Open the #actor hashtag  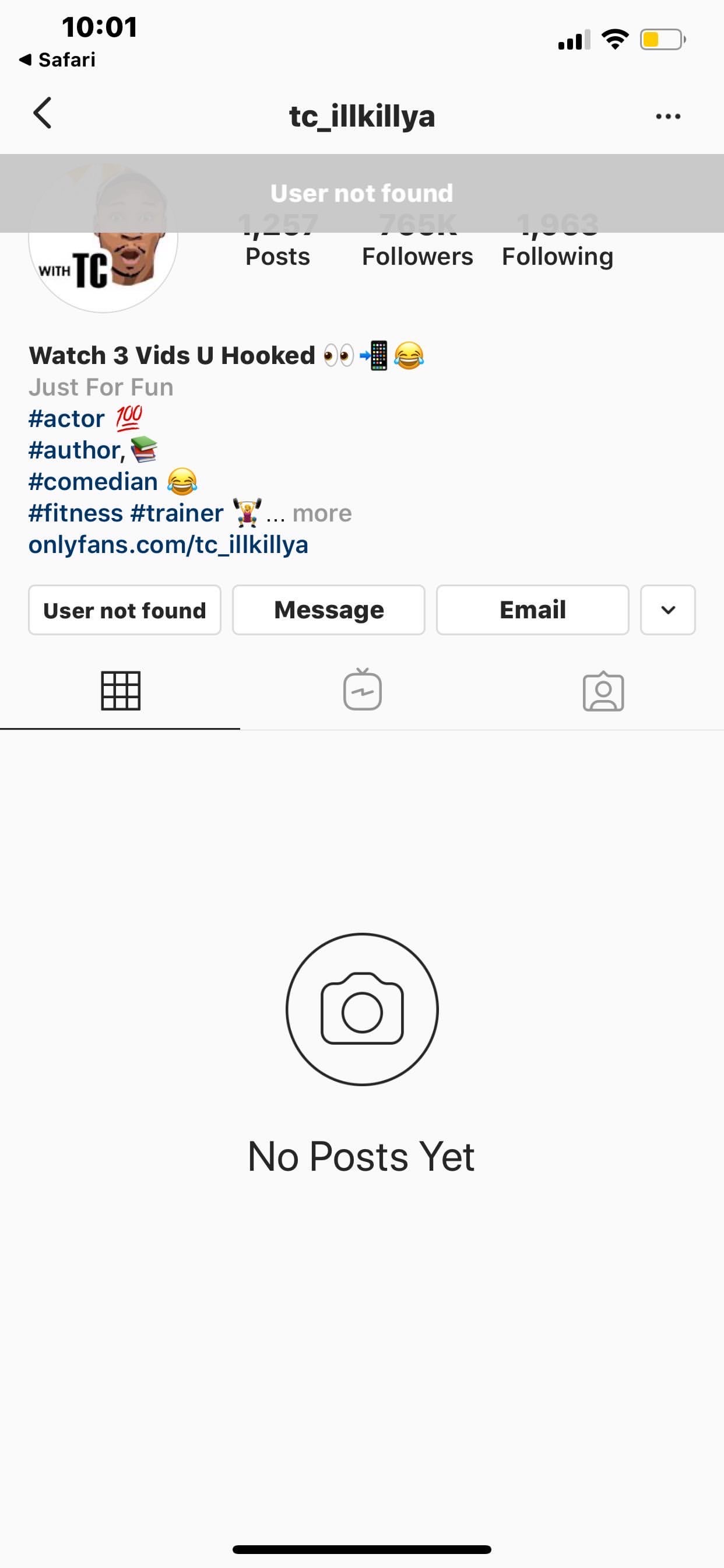67,419
